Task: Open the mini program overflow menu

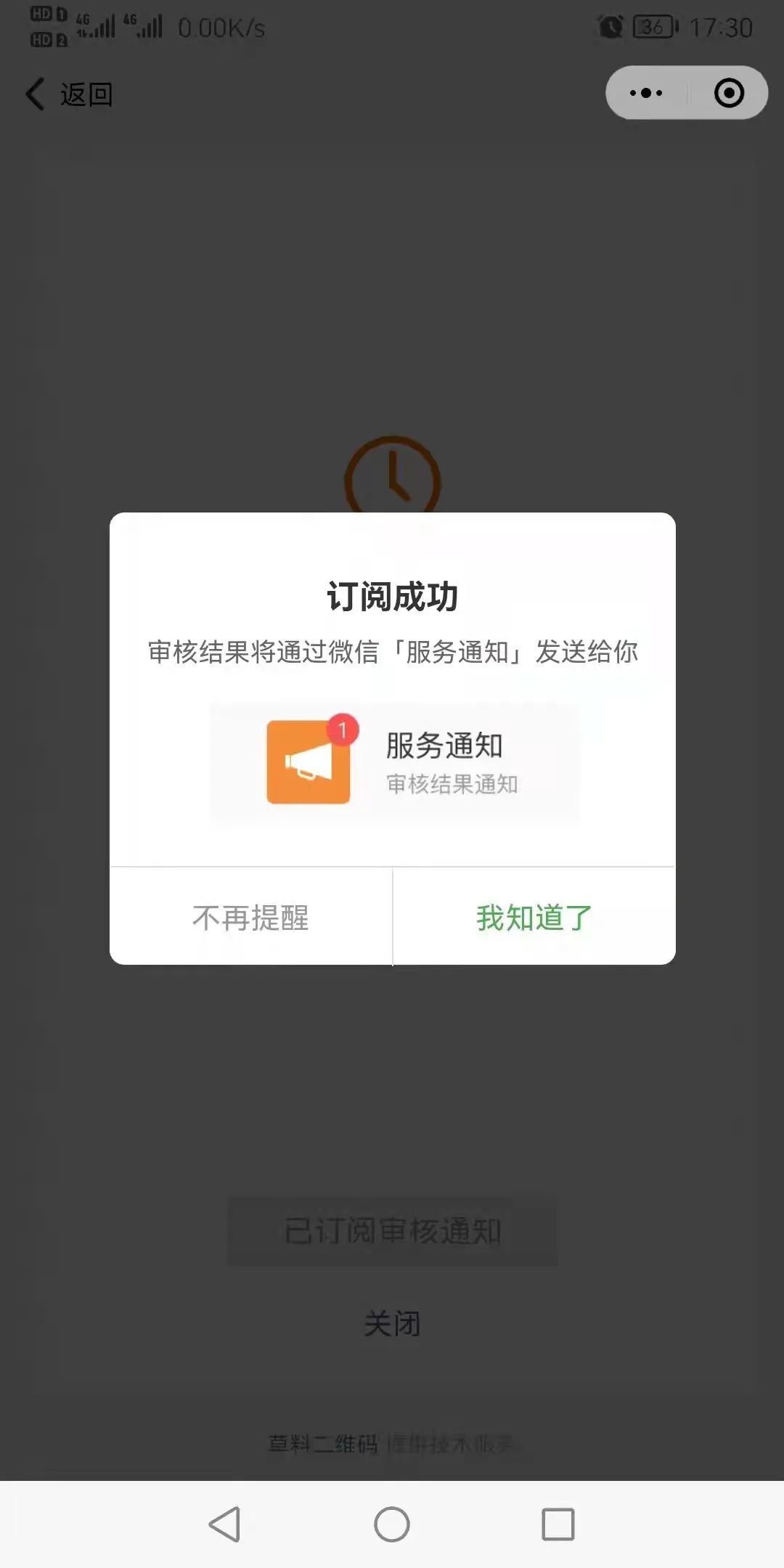Action: (646, 93)
